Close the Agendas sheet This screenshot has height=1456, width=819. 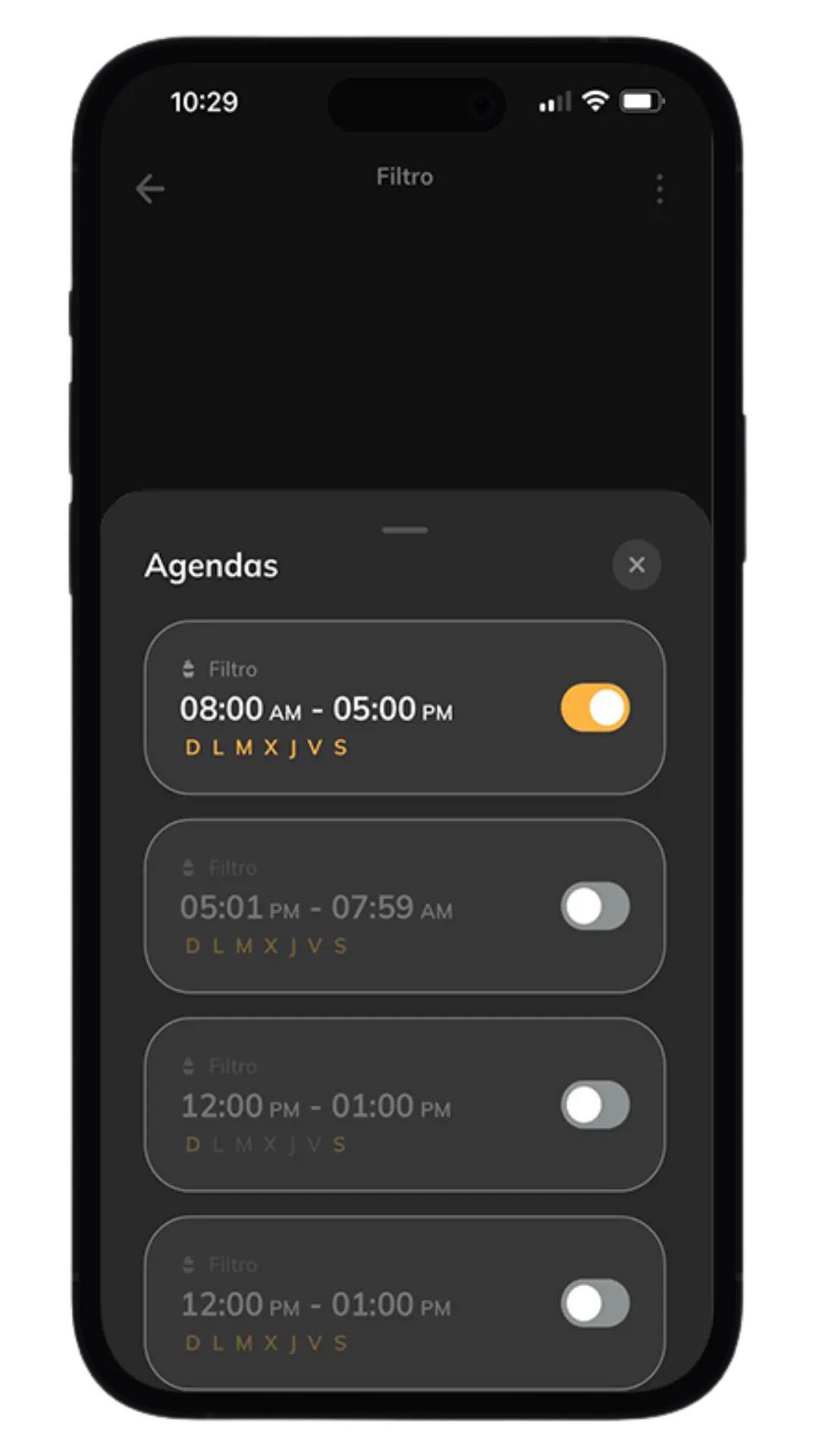pos(636,564)
